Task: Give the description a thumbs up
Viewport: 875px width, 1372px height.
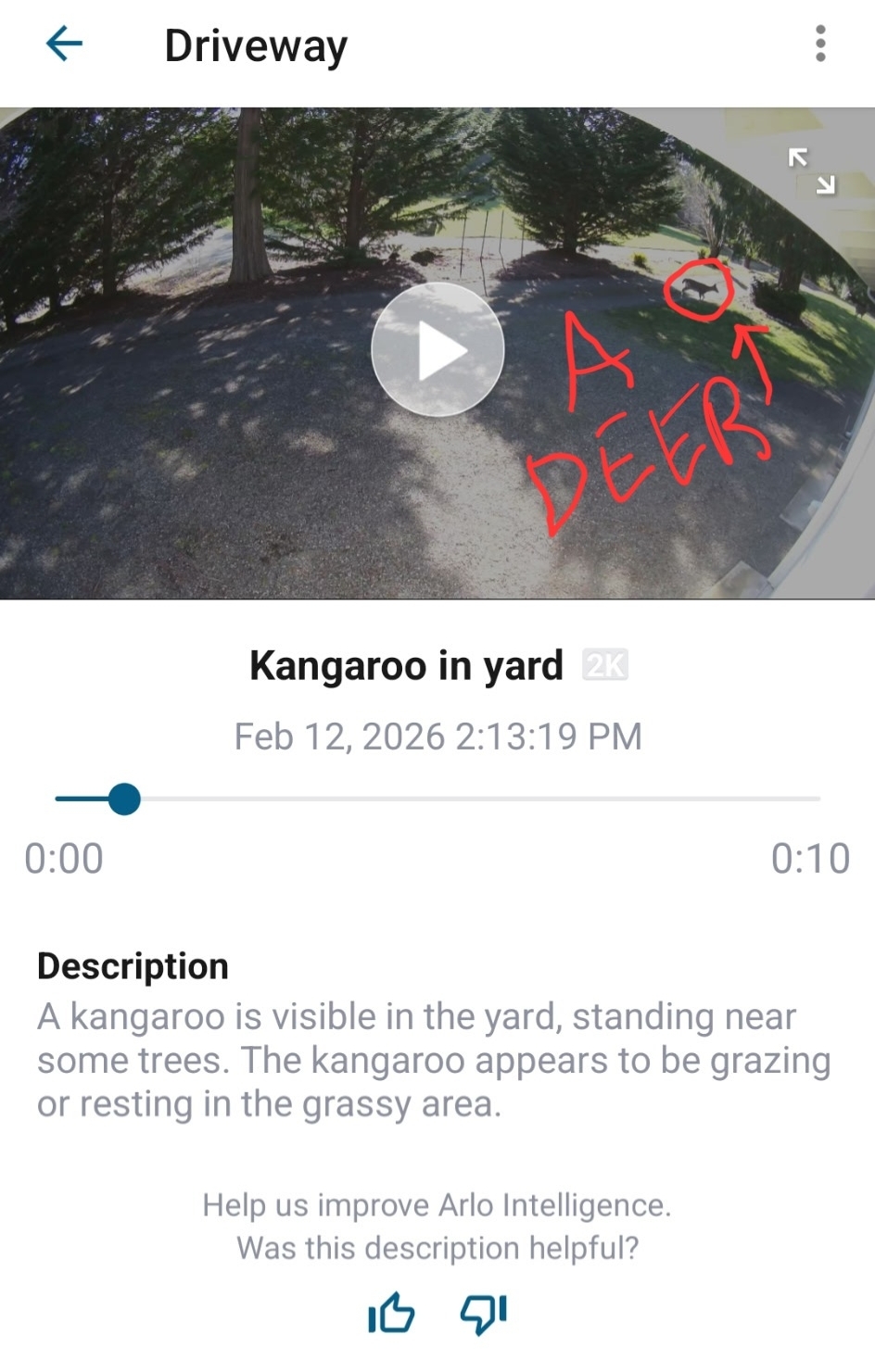Action: (x=391, y=1313)
